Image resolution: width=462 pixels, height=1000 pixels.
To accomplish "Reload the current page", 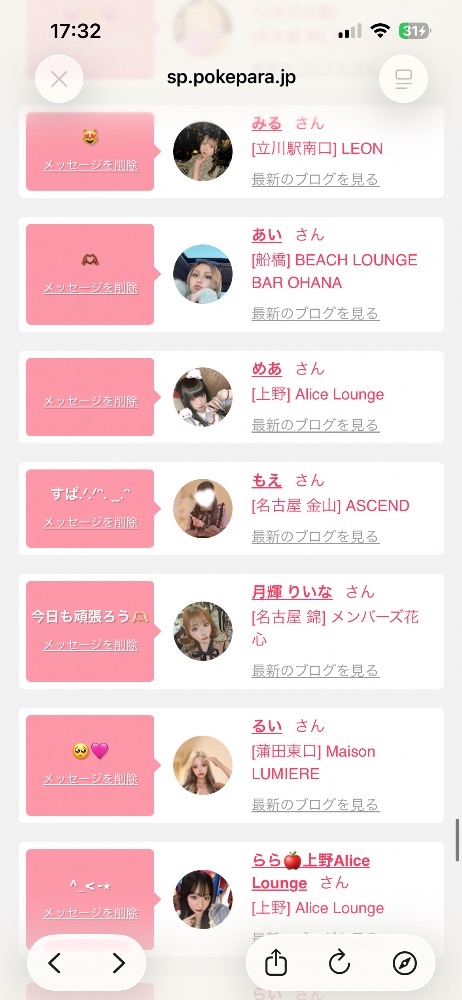I will pyautogui.click(x=340, y=963).
